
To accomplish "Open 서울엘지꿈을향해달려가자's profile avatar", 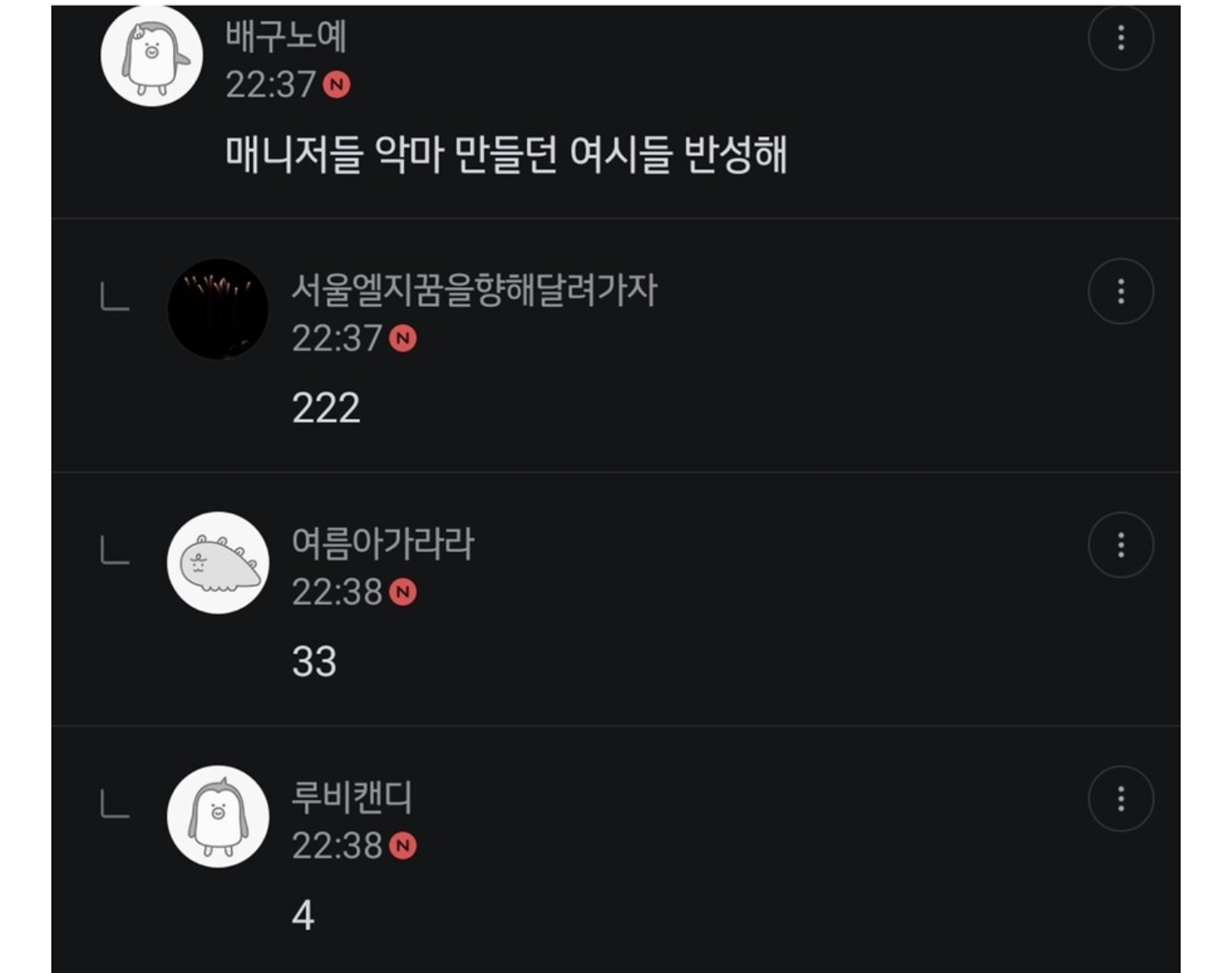I will [x=217, y=309].
